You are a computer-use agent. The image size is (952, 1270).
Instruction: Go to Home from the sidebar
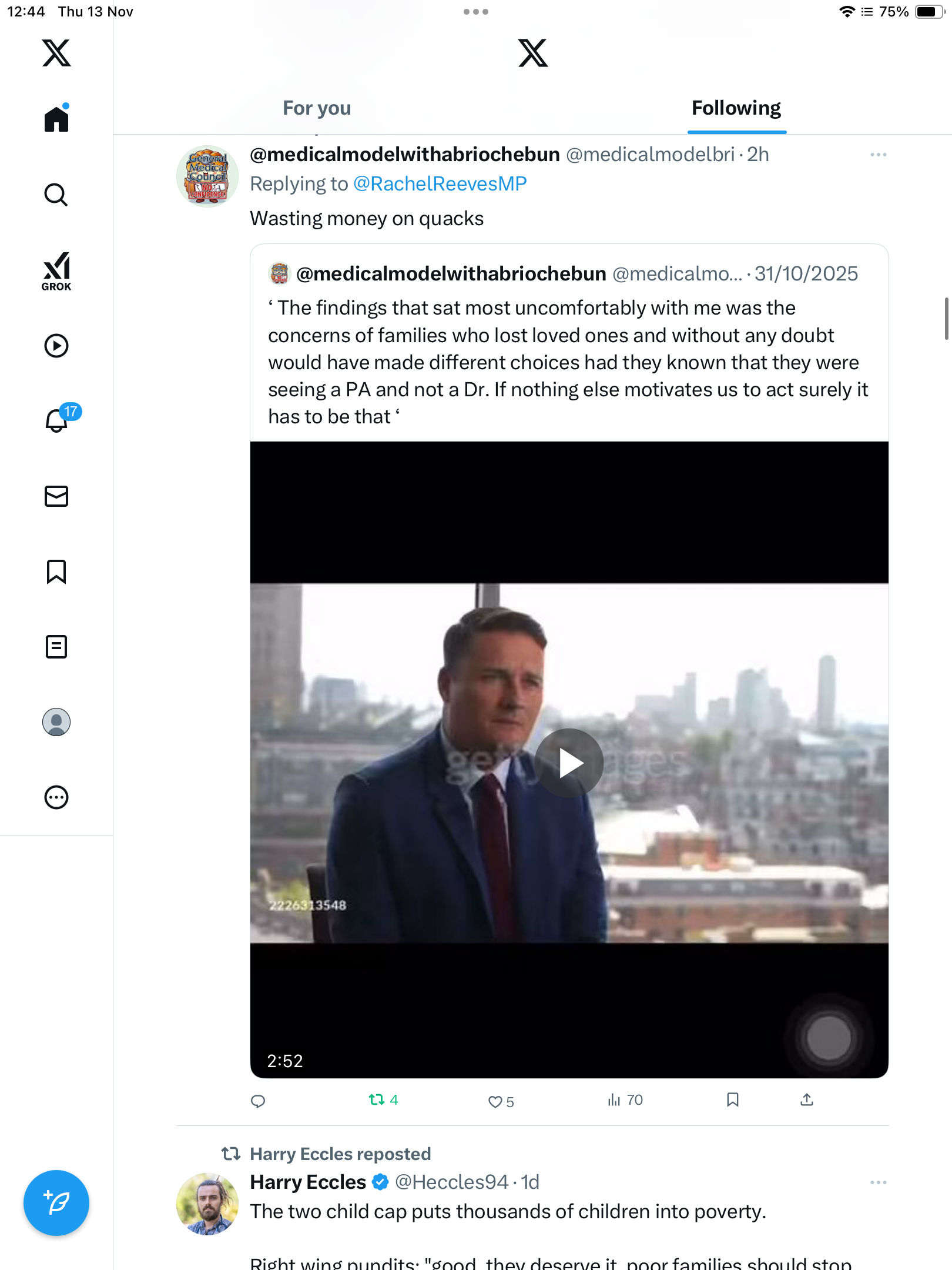56,119
